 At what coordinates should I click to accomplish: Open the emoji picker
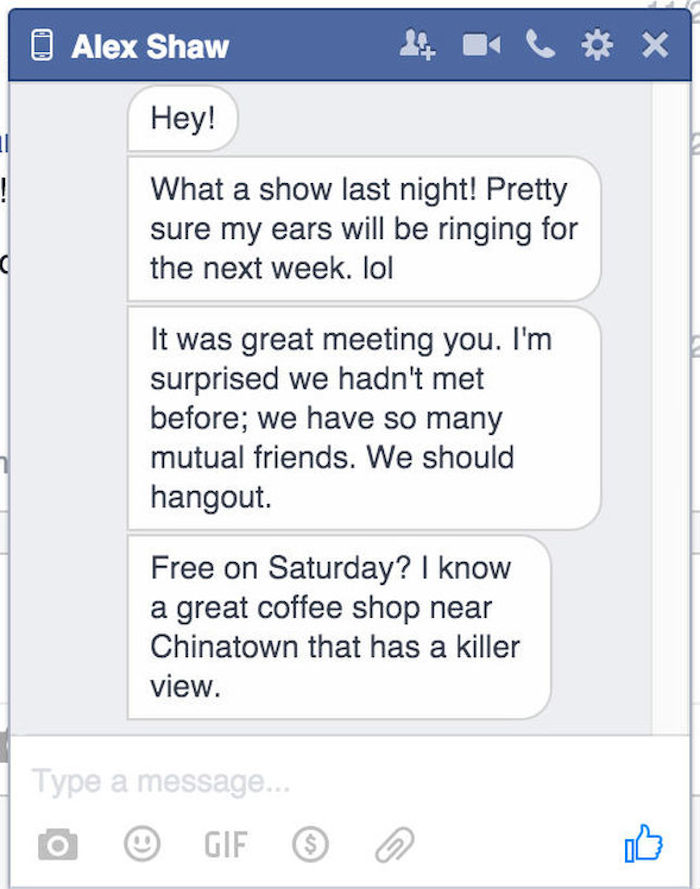click(142, 845)
